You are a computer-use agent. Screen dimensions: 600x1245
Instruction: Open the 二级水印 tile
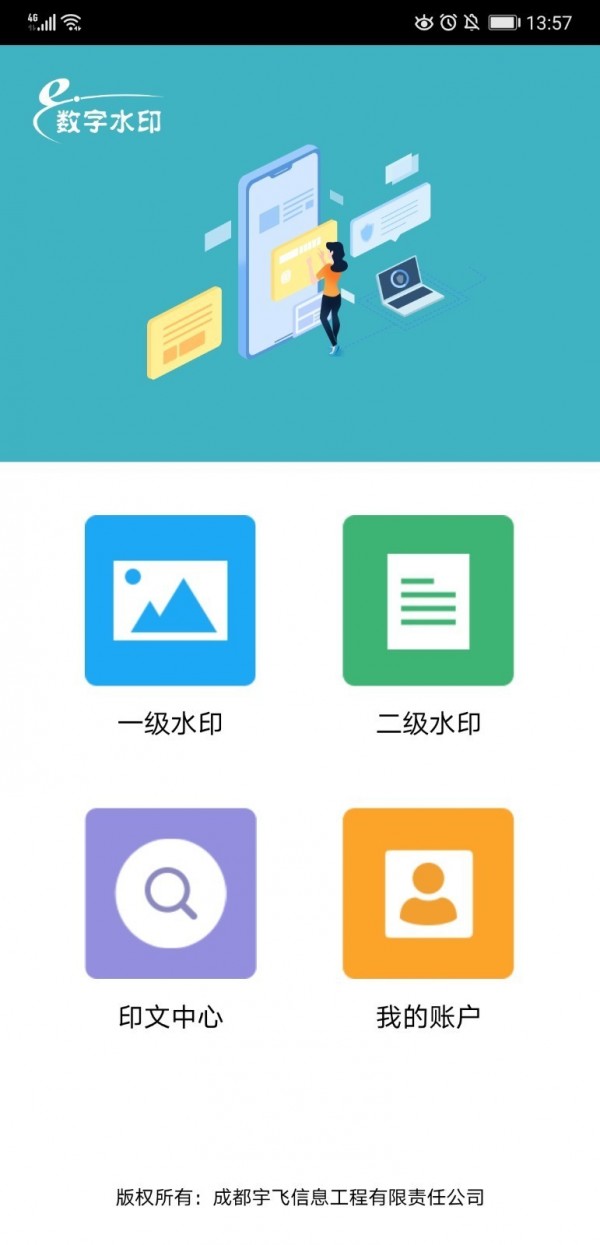click(x=428, y=600)
